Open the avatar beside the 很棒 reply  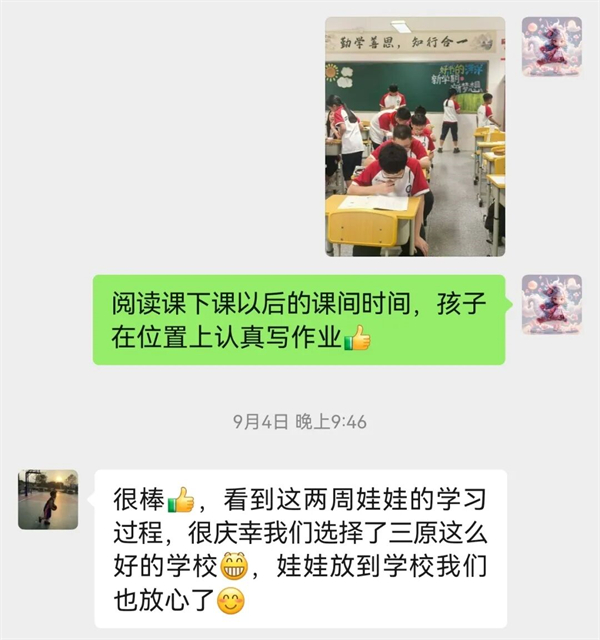[48, 499]
